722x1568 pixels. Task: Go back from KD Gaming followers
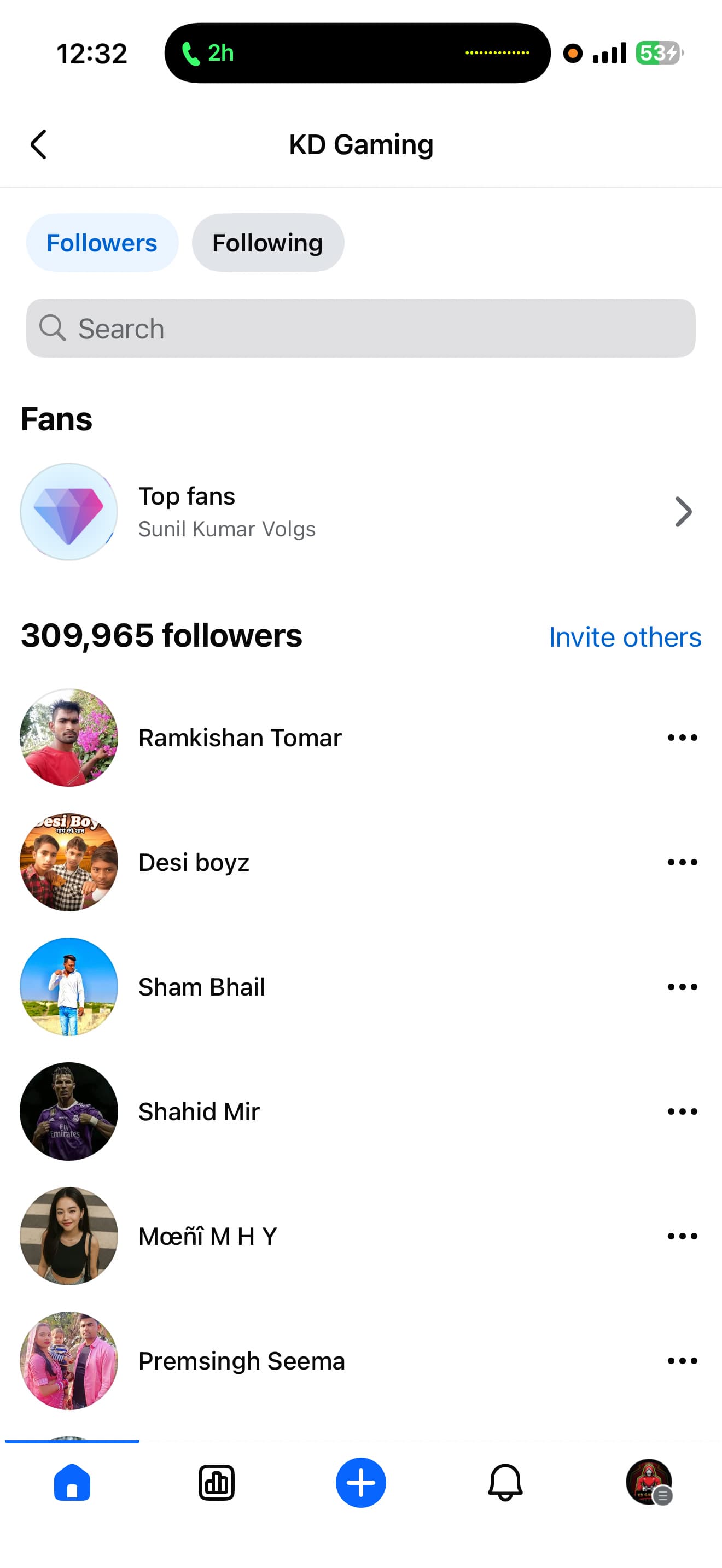coord(38,144)
